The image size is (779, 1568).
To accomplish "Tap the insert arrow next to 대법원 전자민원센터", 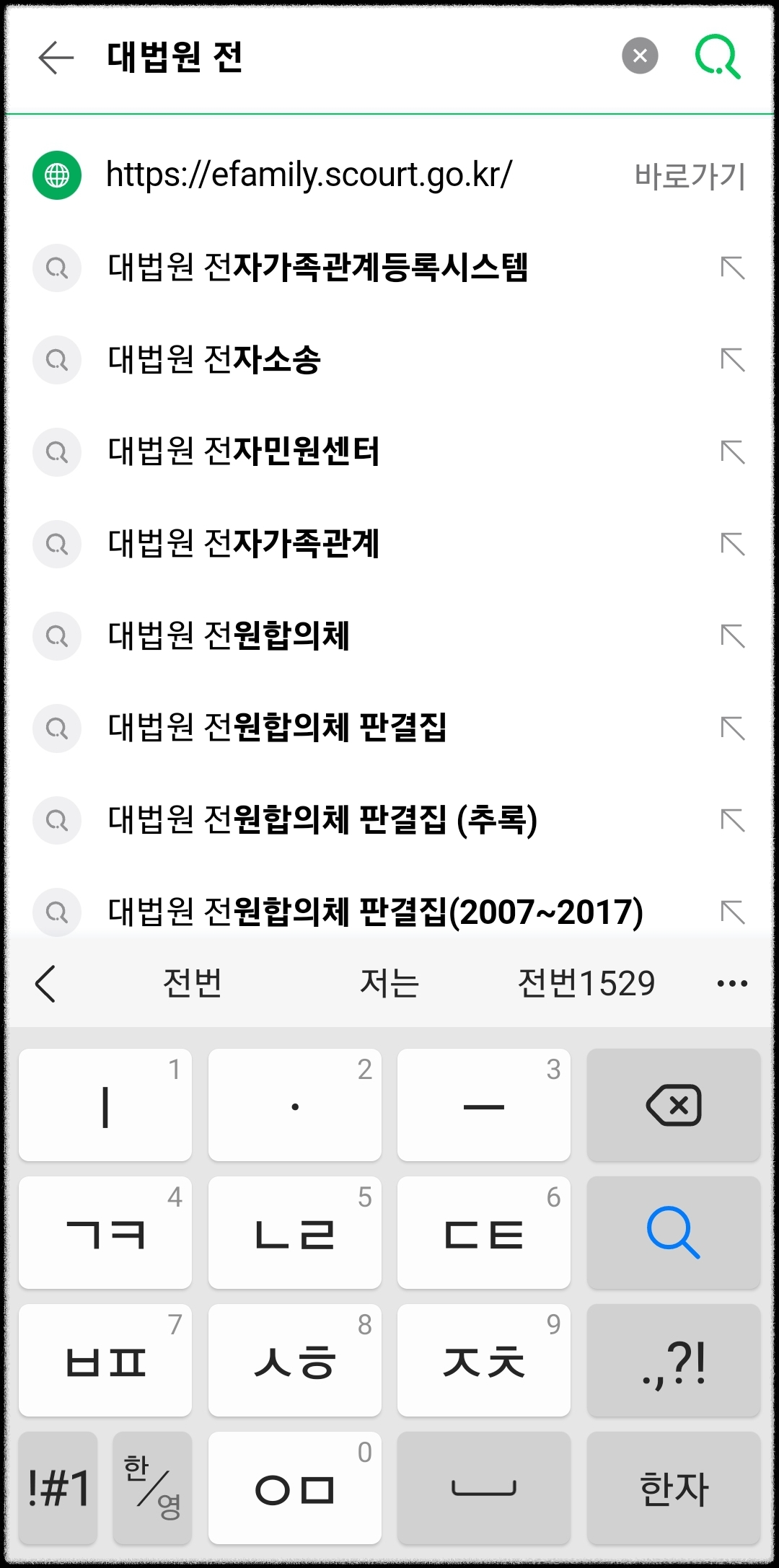I will pyautogui.click(x=734, y=452).
